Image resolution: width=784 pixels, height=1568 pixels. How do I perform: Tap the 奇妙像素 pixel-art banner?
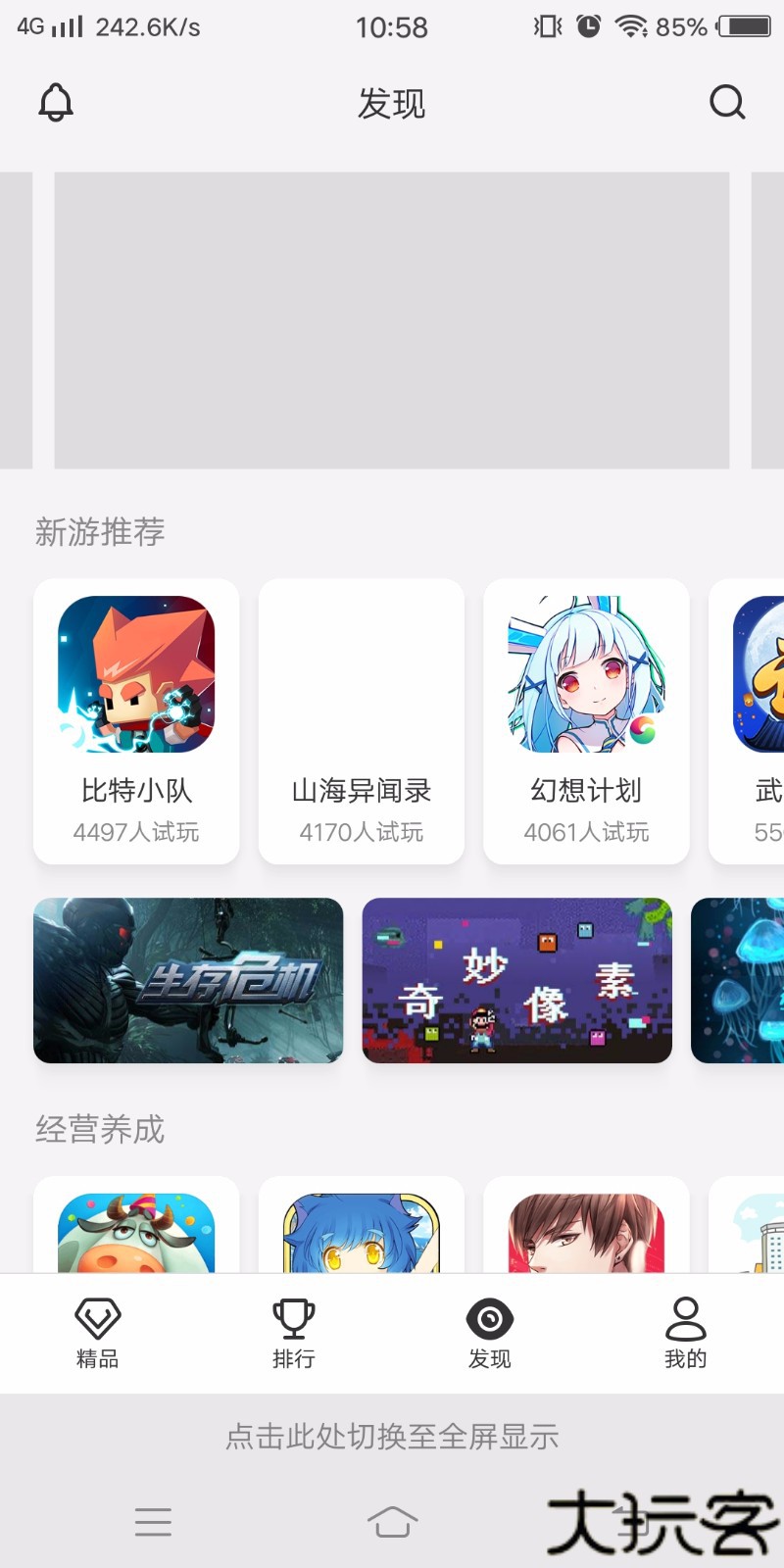[516, 980]
